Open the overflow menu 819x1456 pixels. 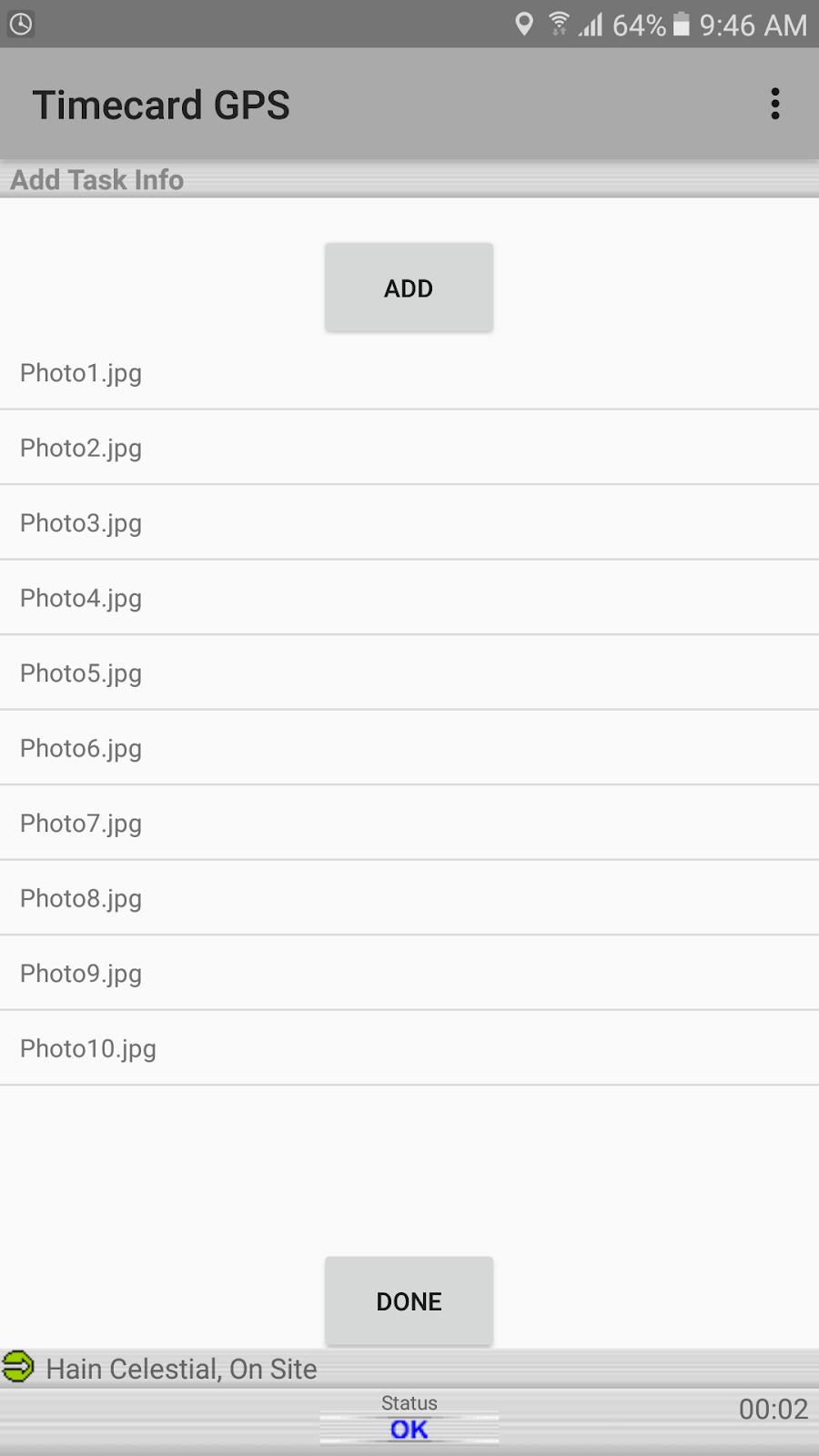(x=774, y=104)
